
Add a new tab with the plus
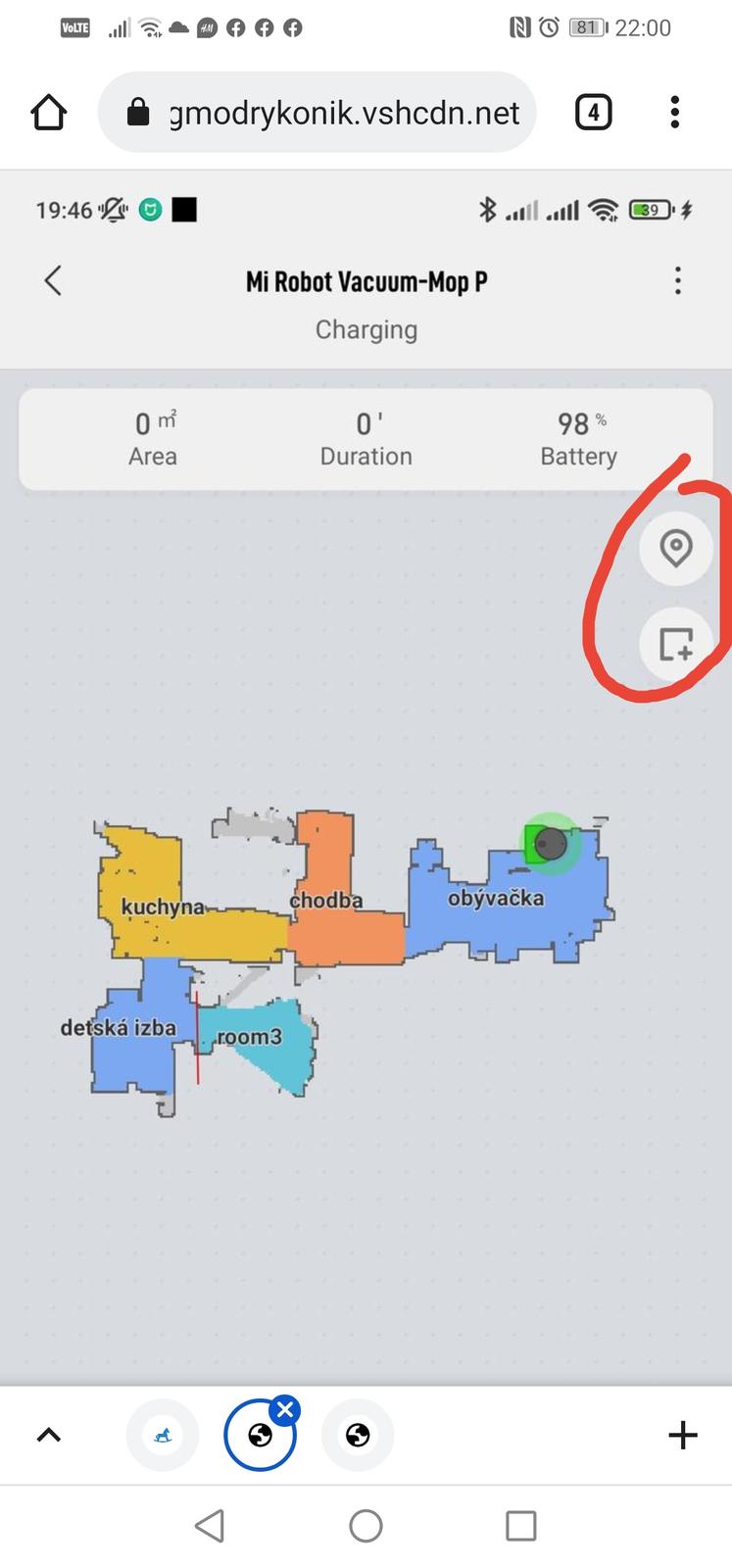682,1436
